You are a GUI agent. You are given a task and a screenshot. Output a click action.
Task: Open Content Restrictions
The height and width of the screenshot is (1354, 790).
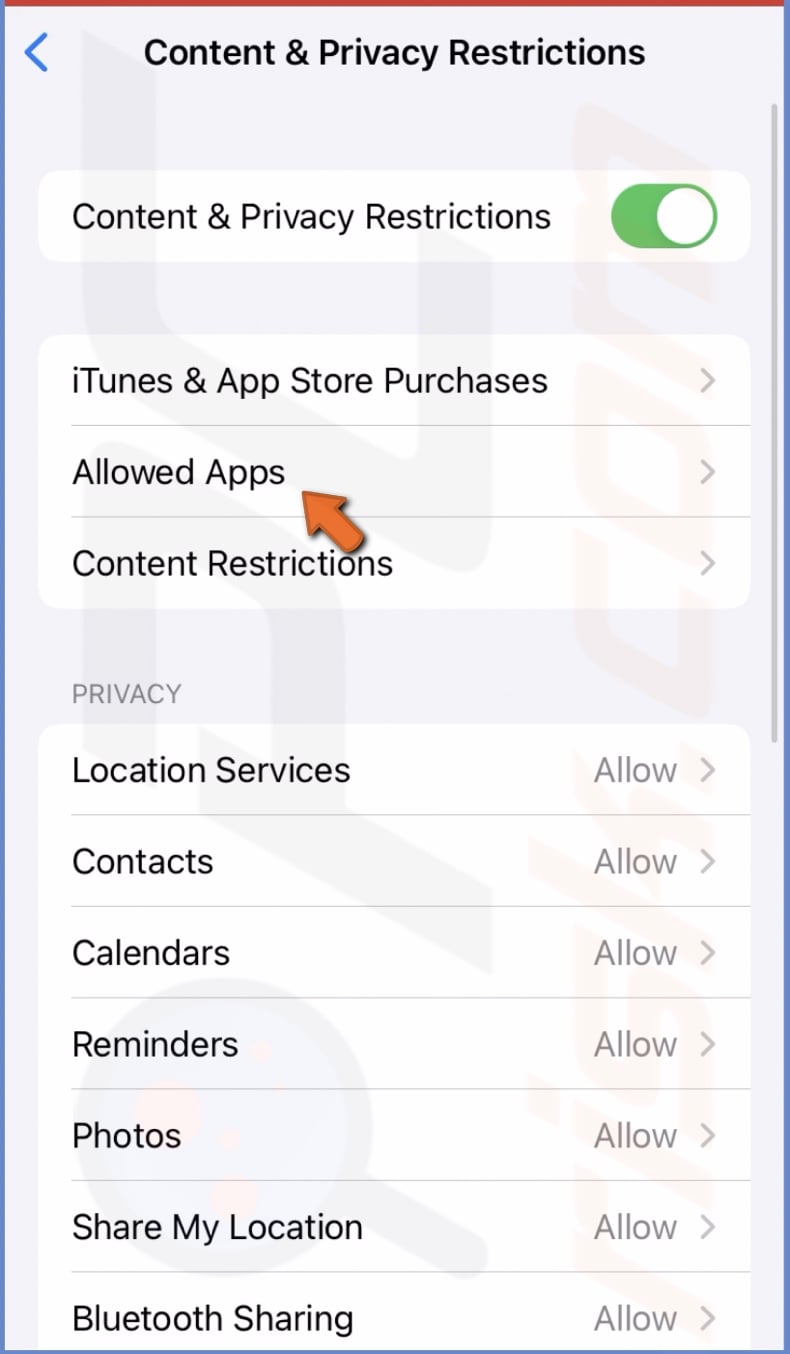point(232,563)
